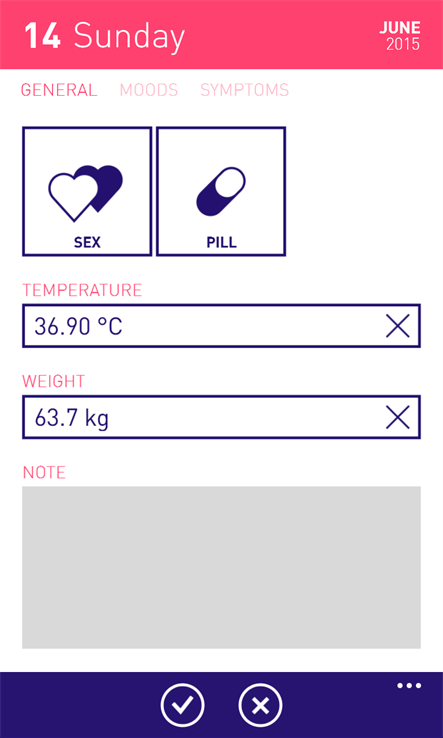Select the General tab
The image size is (443, 738).
(x=59, y=90)
